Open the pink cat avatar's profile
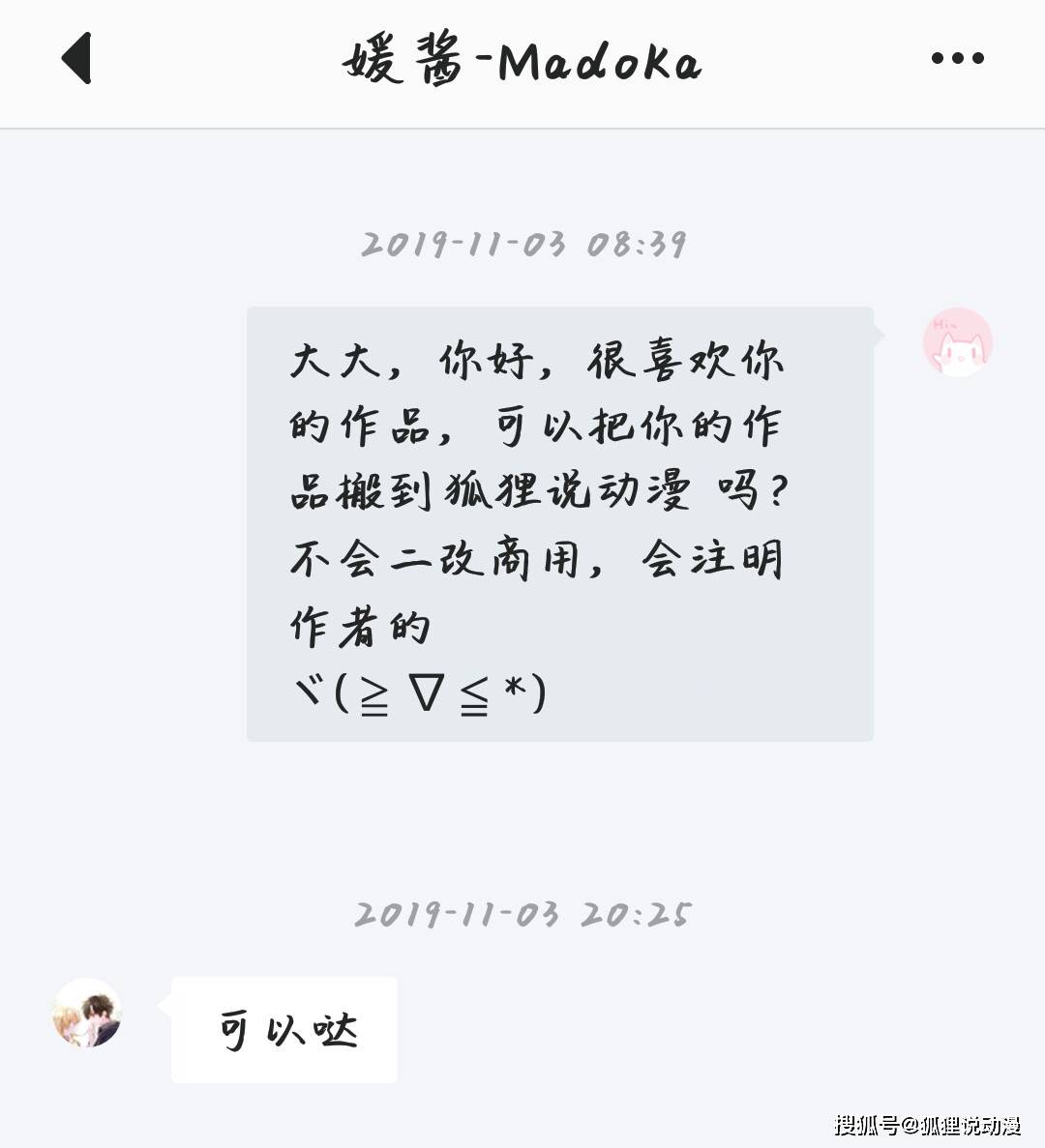1045x1148 pixels. tap(957, 342)
